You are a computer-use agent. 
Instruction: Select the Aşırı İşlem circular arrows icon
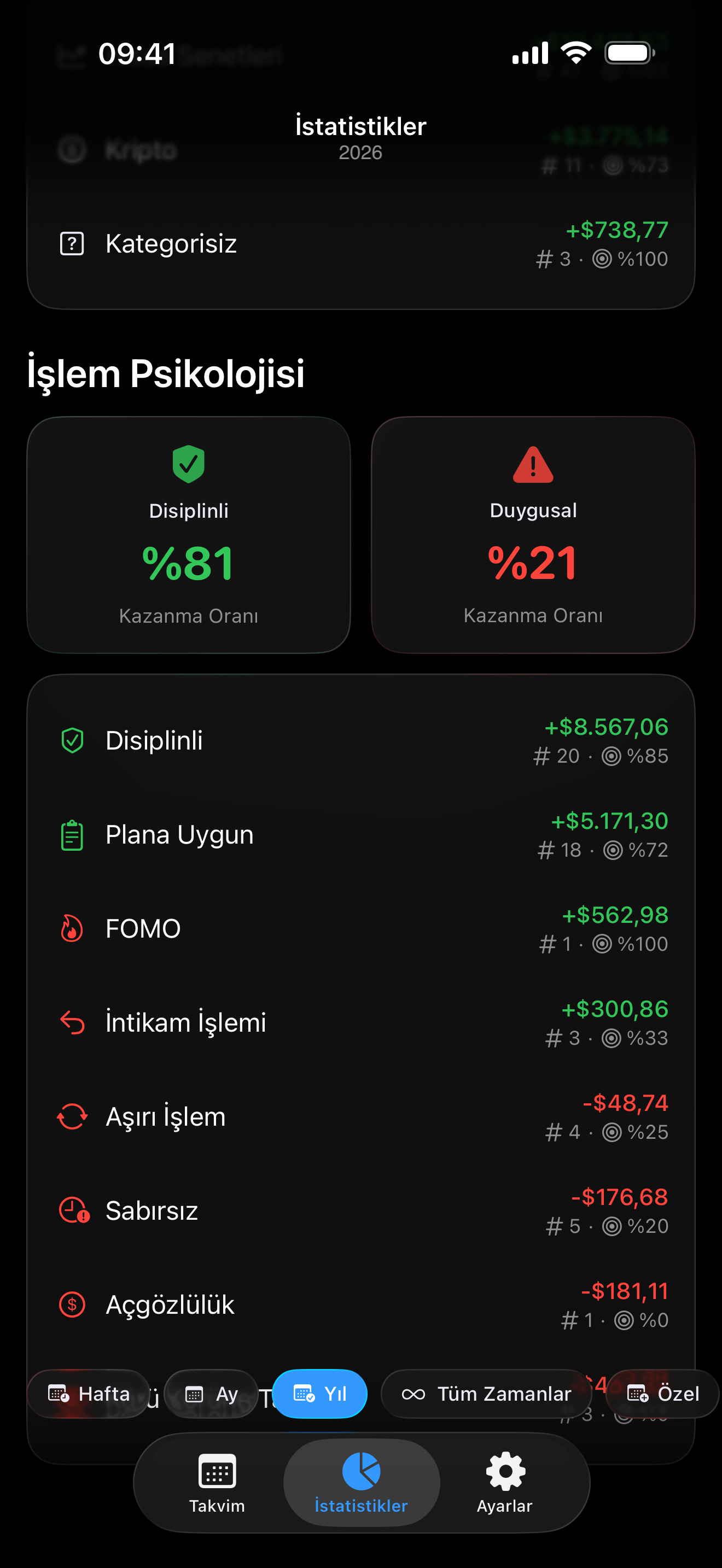point(72,1116)
